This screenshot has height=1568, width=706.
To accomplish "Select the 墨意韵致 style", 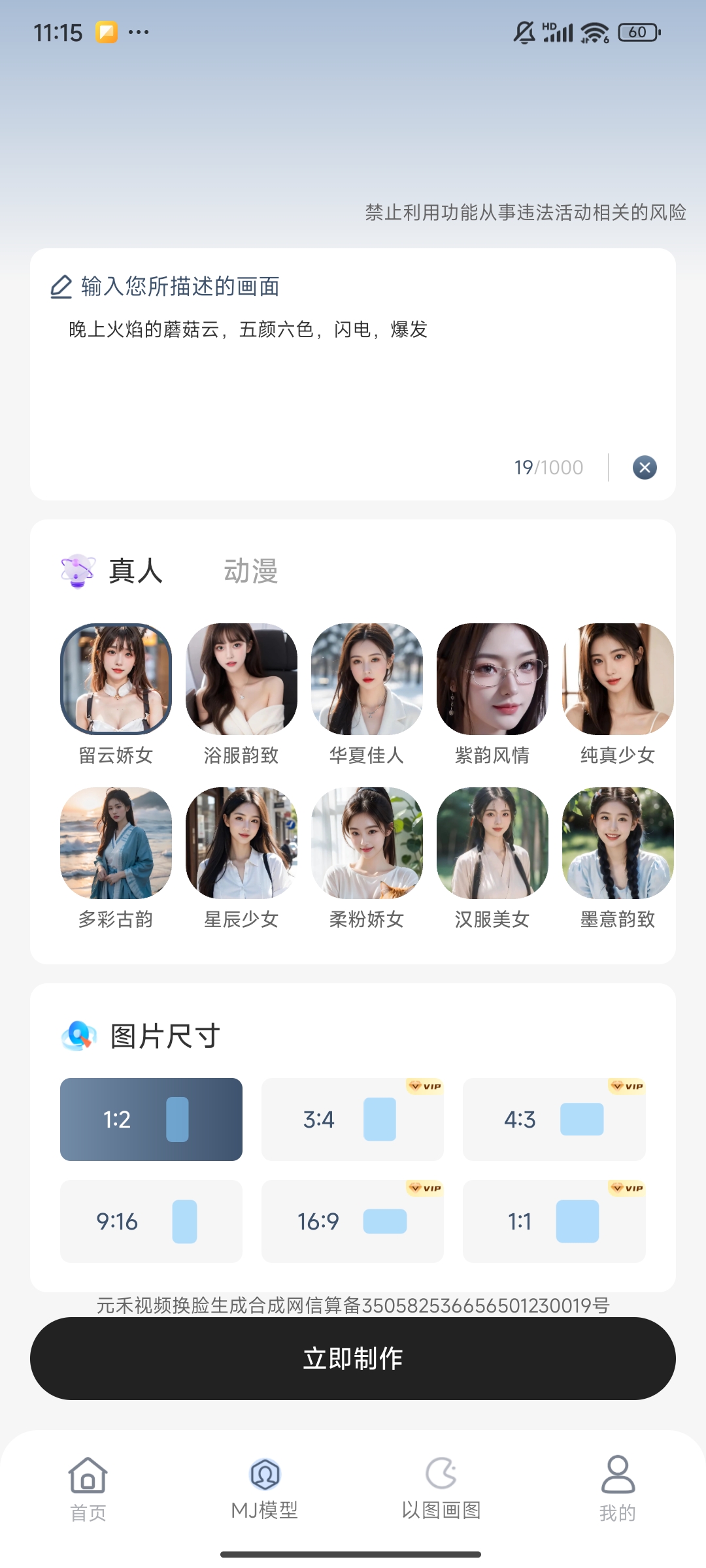I will pos(618,843).
